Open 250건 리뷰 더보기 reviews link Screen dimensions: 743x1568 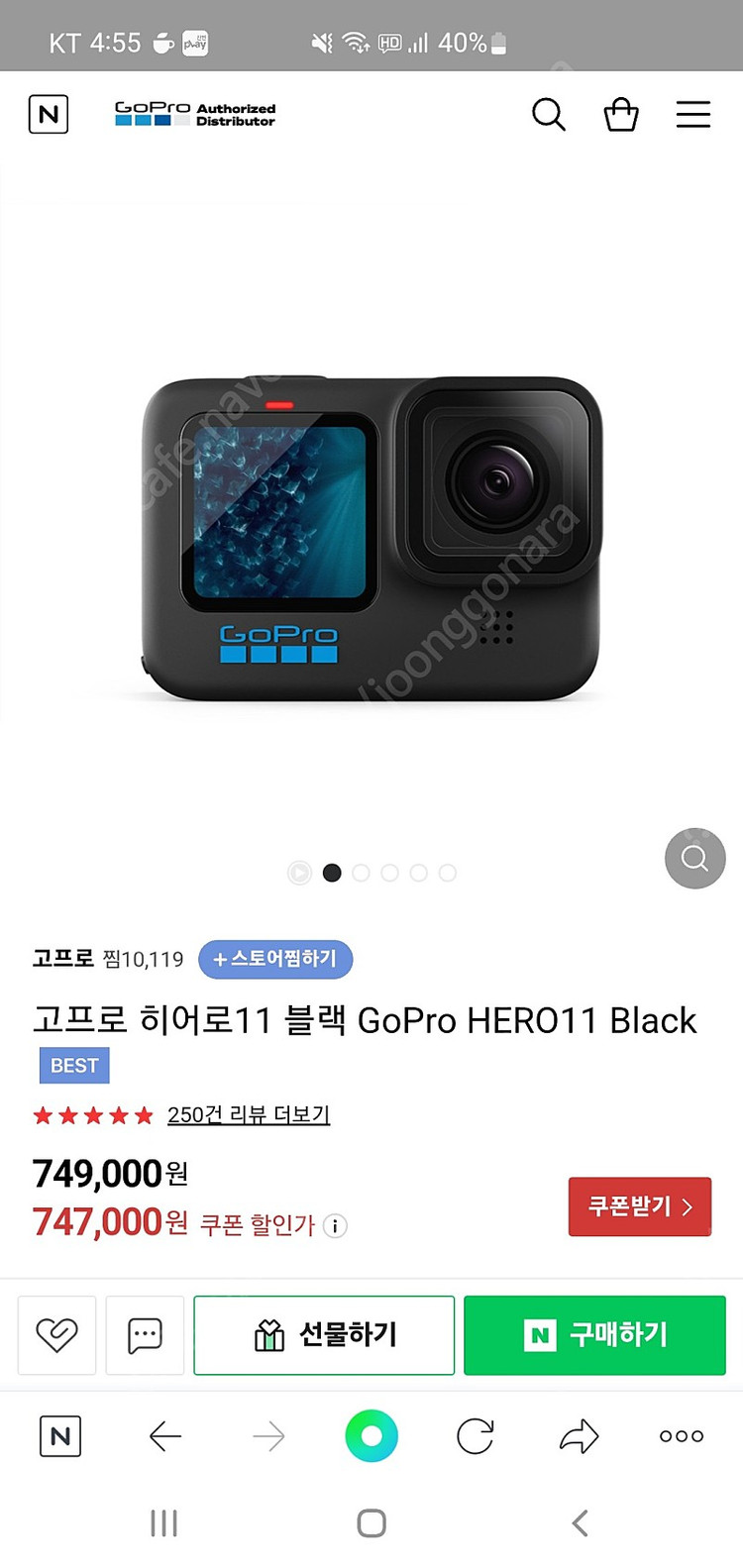248,1113
